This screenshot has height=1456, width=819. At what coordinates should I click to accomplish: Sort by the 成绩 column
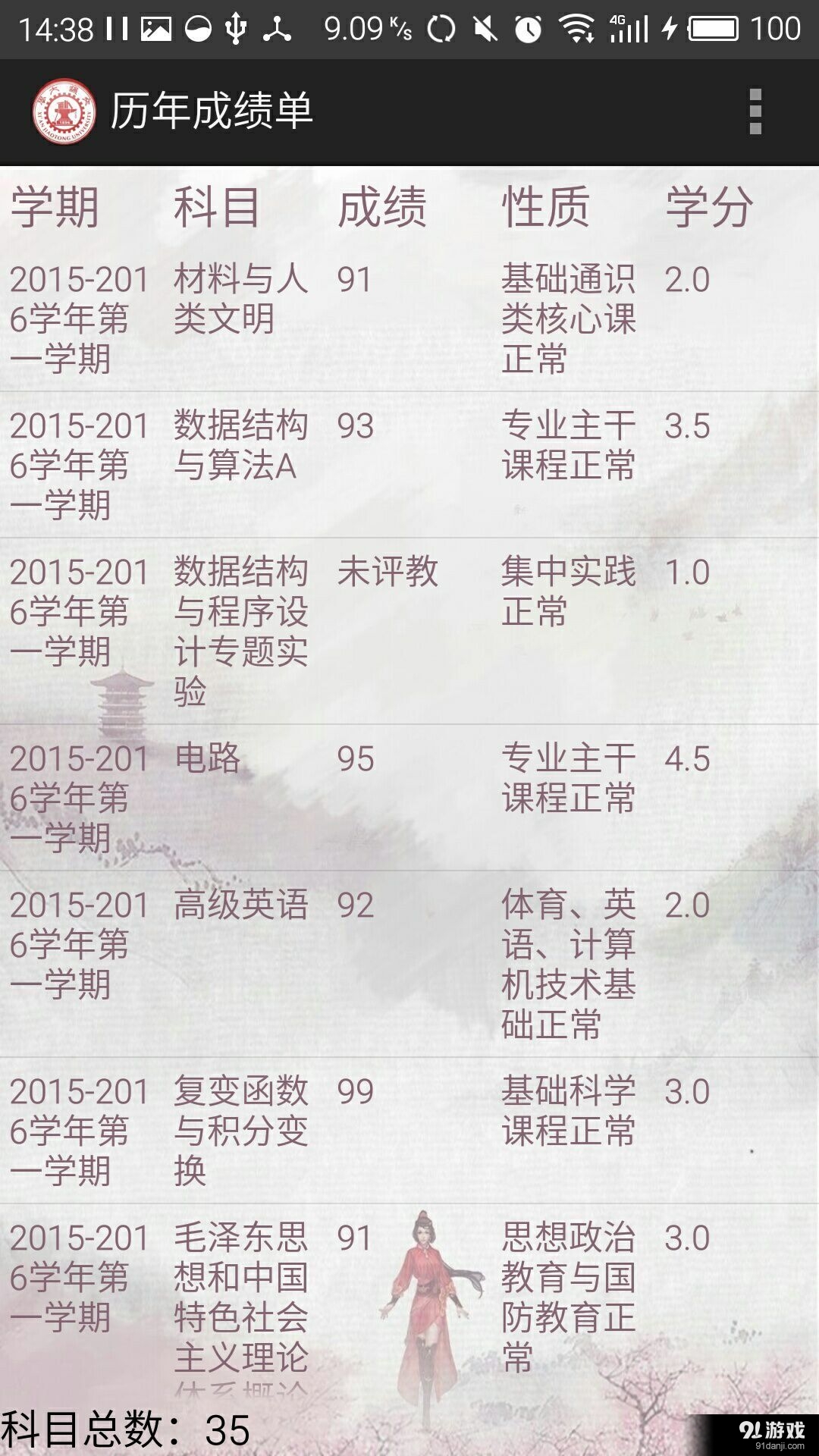click(x=383, y=206)
